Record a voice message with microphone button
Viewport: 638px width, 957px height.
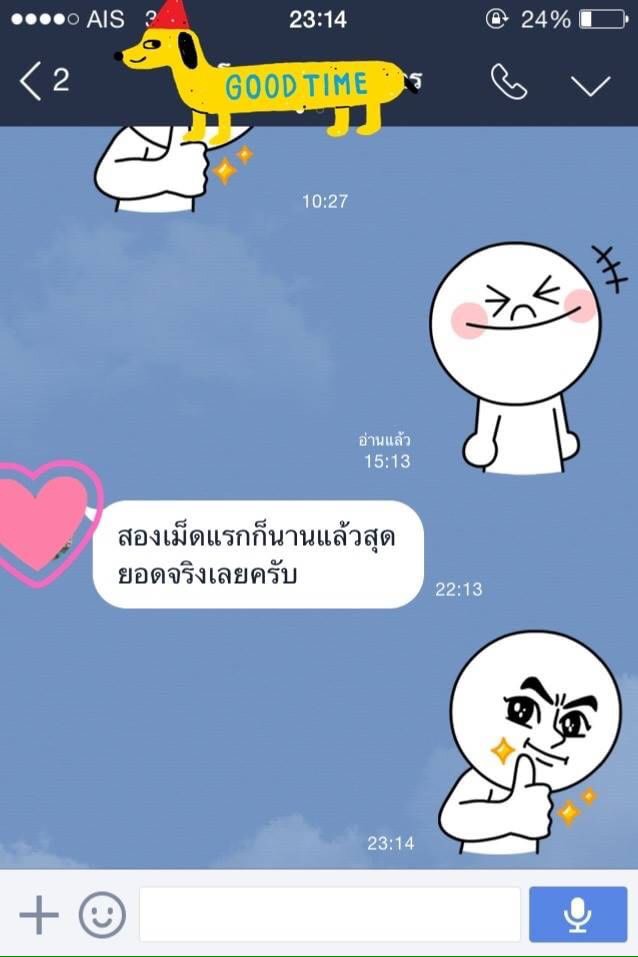coord(577,914)
